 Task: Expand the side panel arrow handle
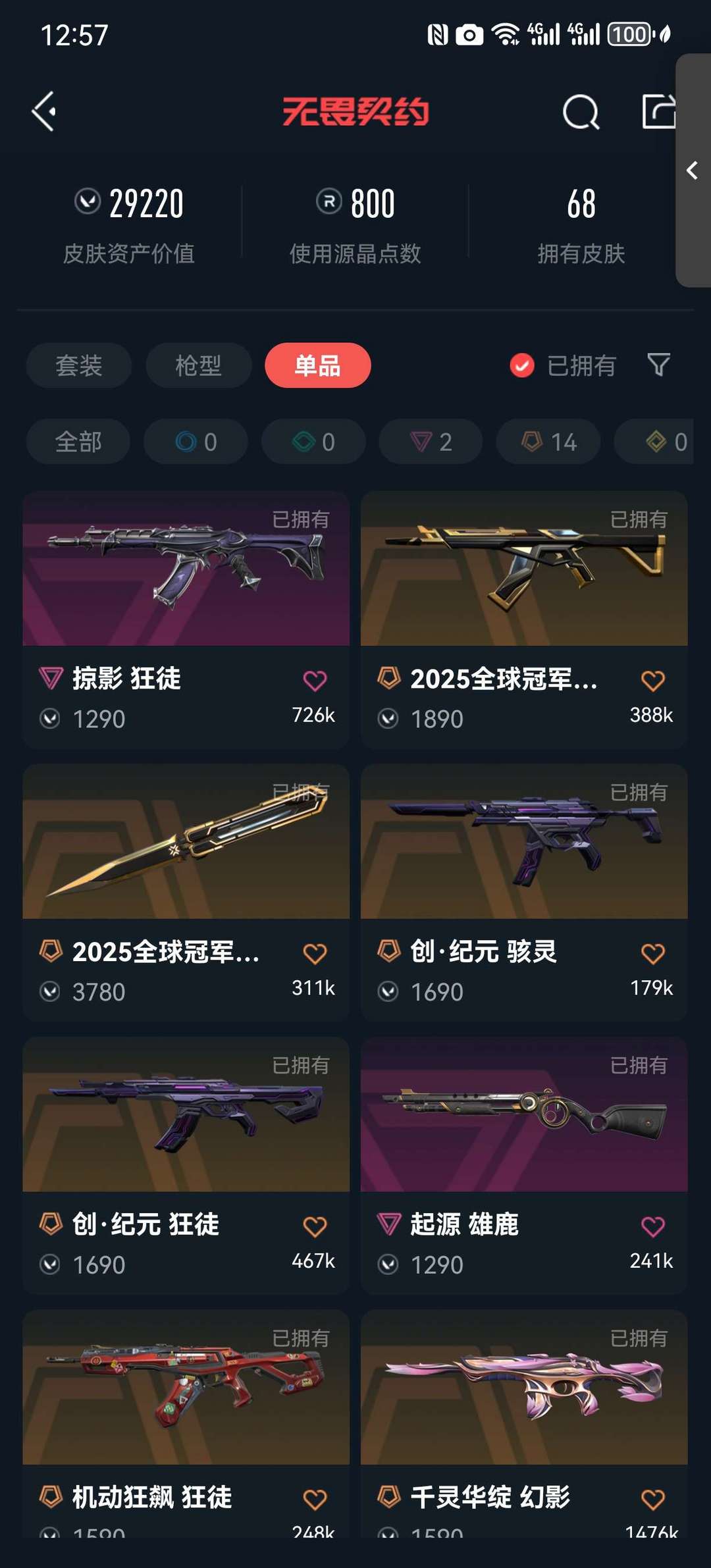692,170
